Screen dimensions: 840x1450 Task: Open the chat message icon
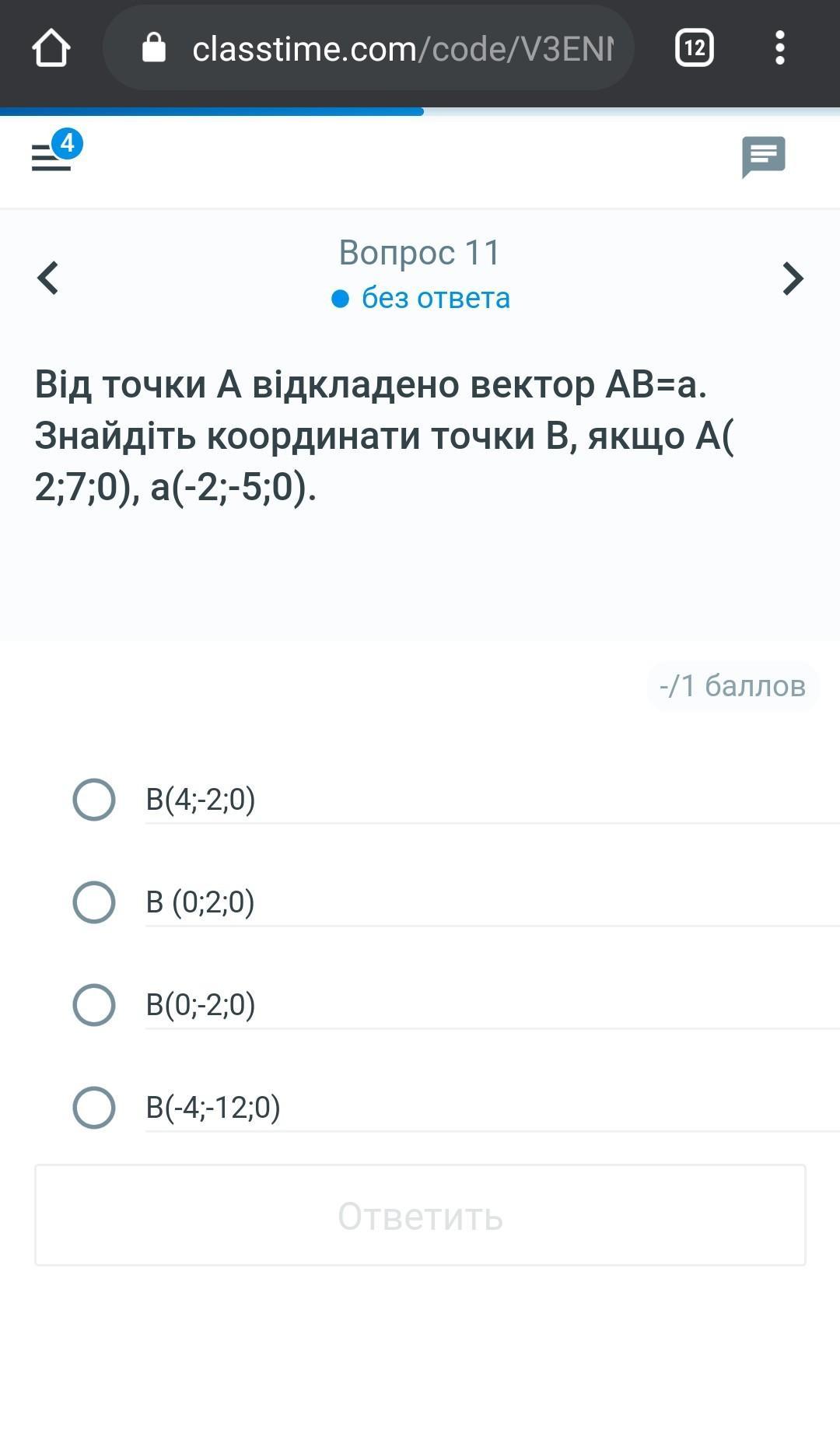(763, 157)
